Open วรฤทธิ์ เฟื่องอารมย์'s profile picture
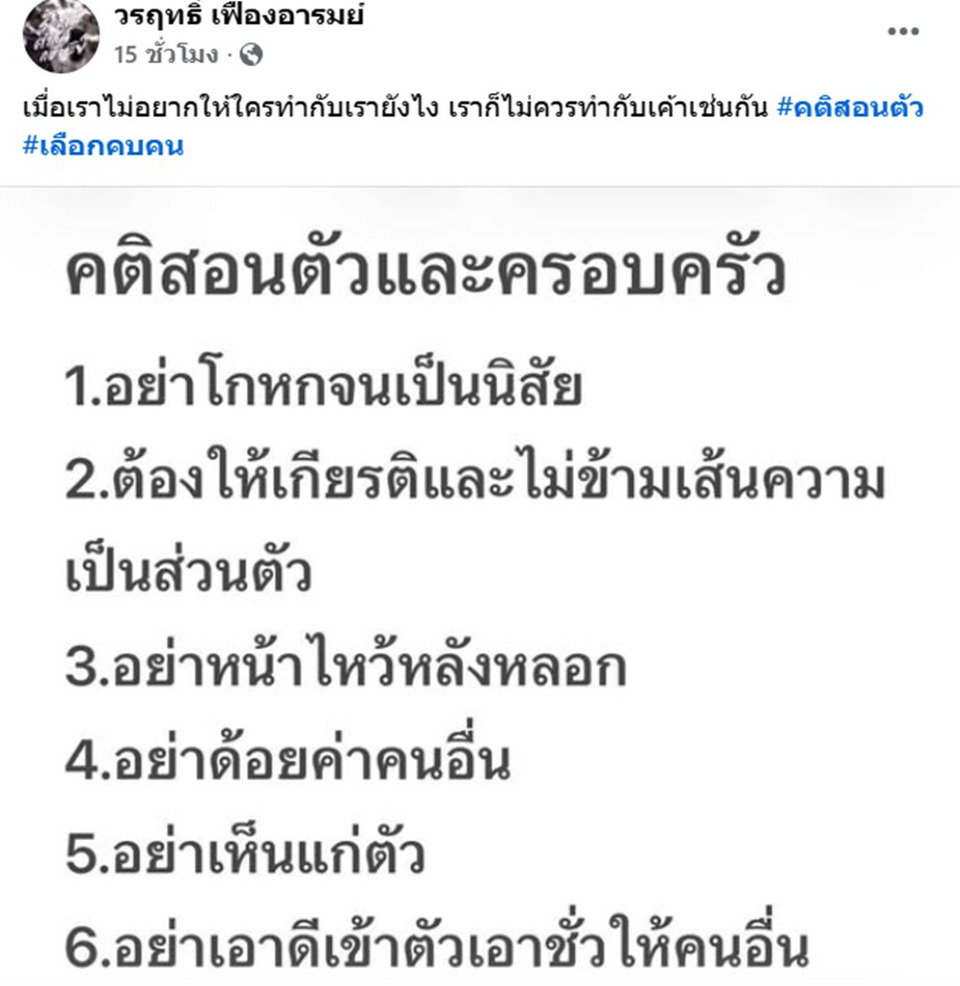The height and width of the screenshot is (986, 960). click(x=60, y=34)
